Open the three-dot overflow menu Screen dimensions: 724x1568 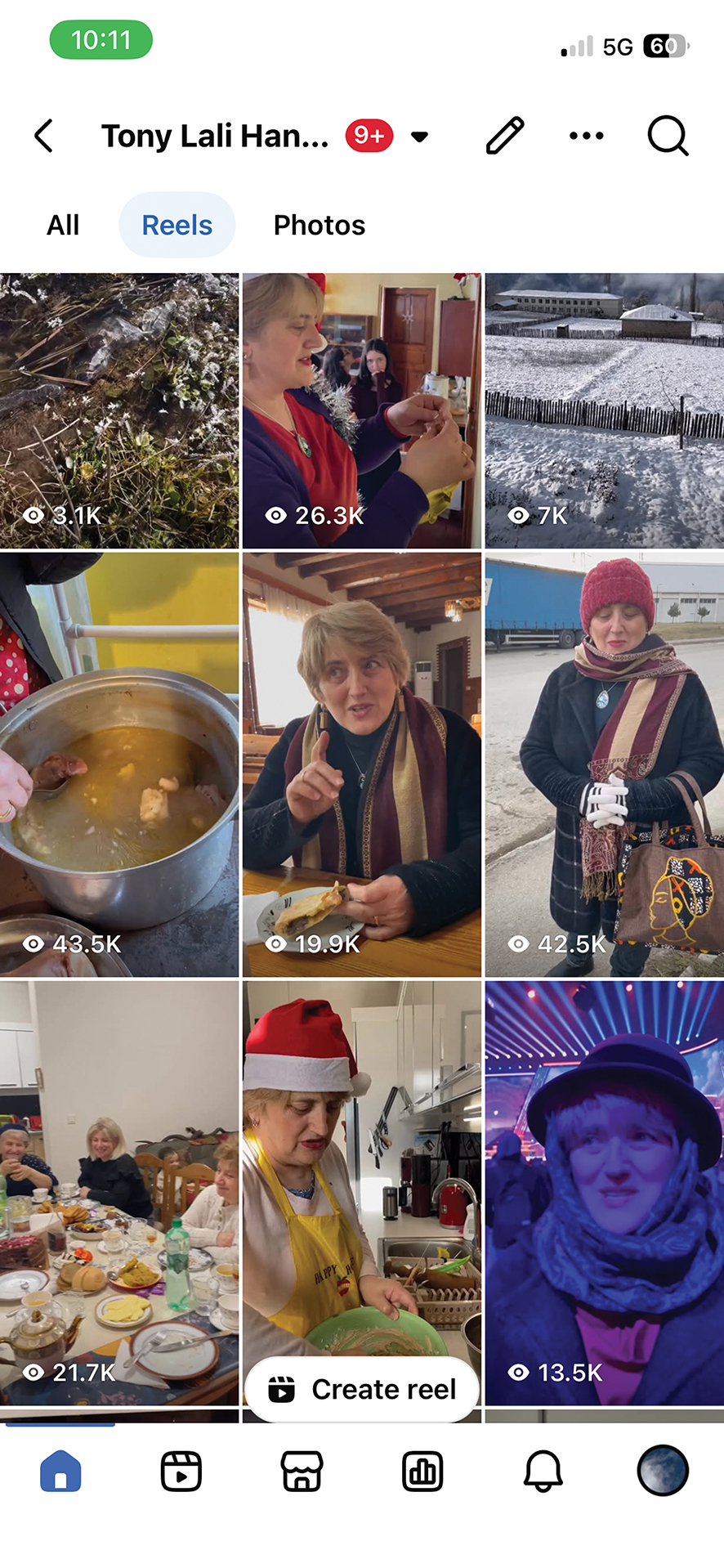tap(587, 136)
